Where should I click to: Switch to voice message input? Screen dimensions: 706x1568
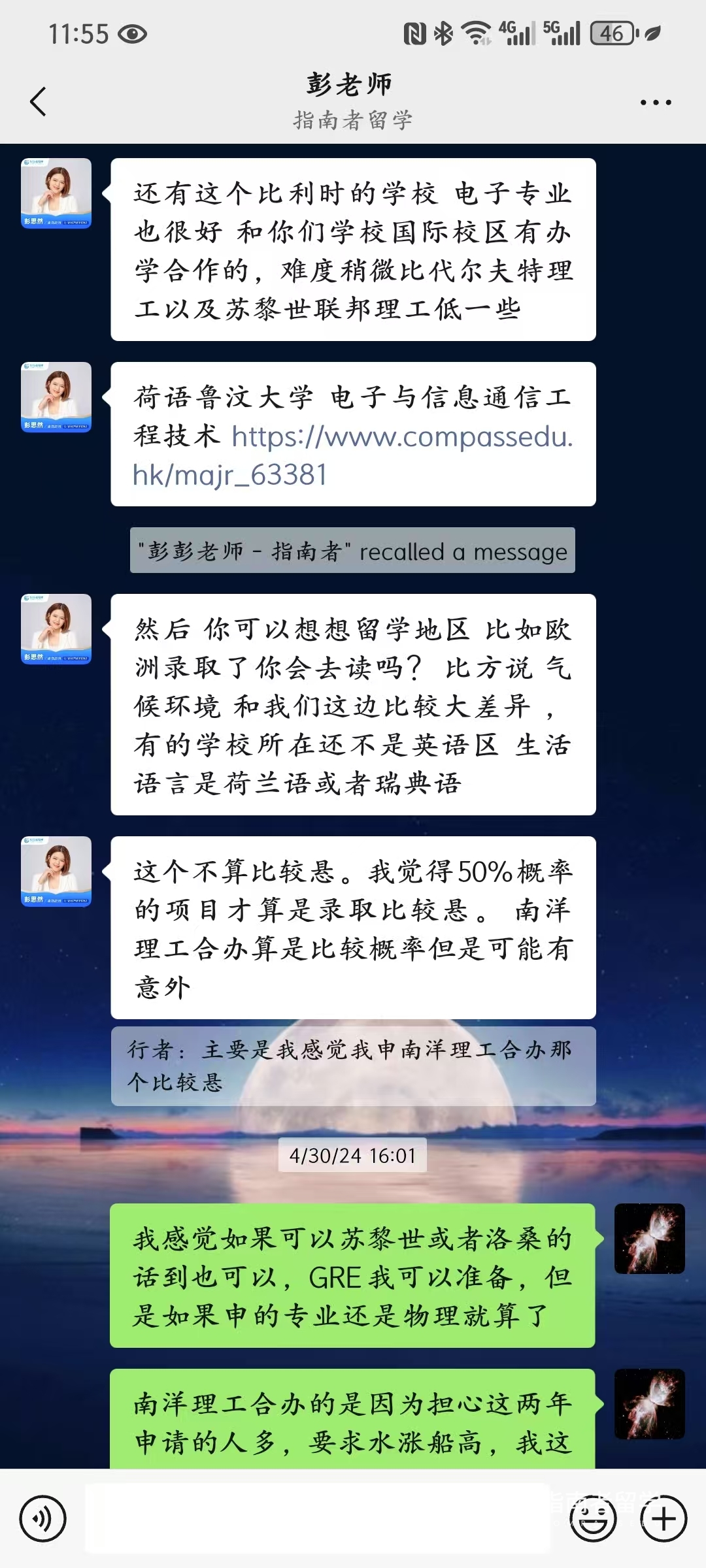(42, 1519)
